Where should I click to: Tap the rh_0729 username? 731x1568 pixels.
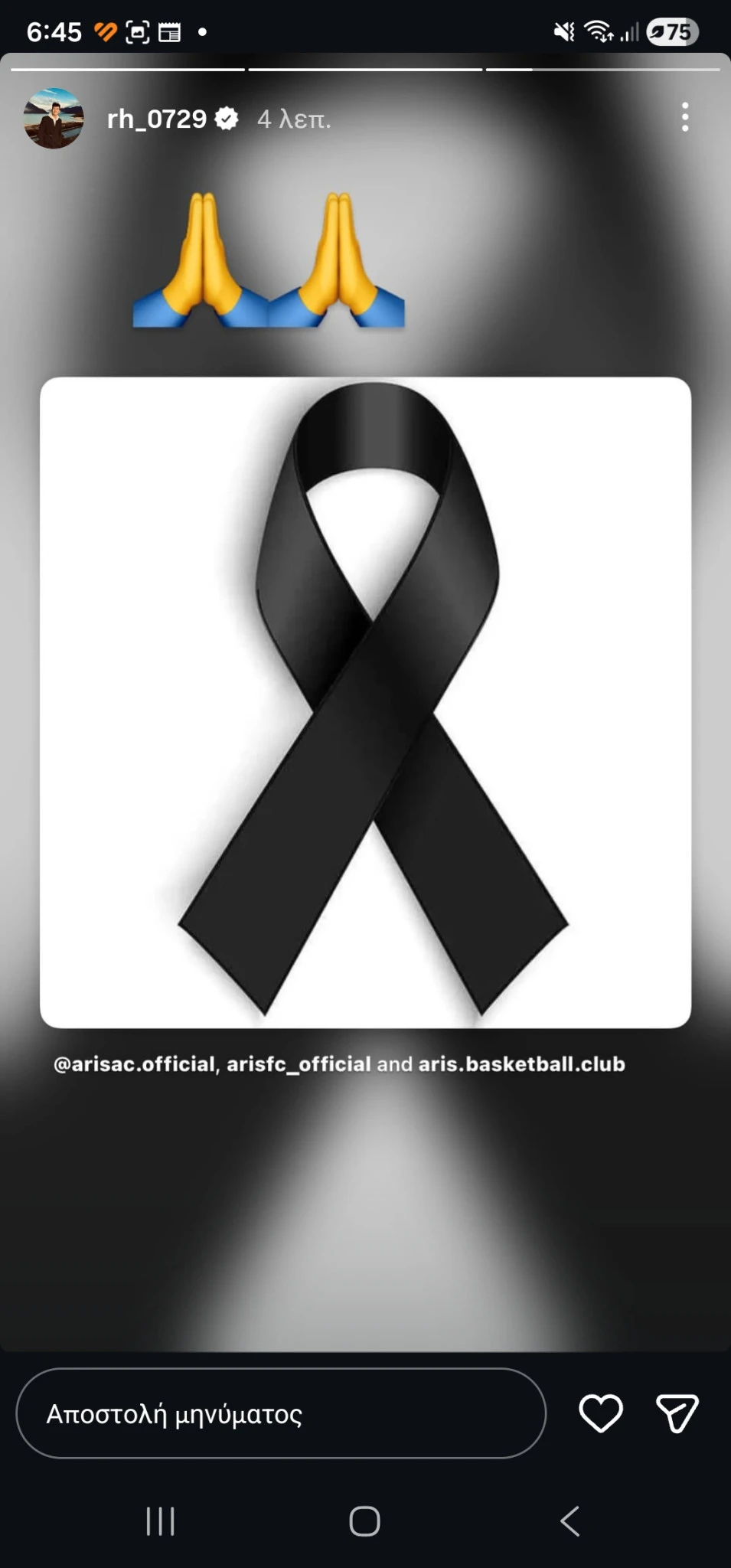tap(157, 119)
